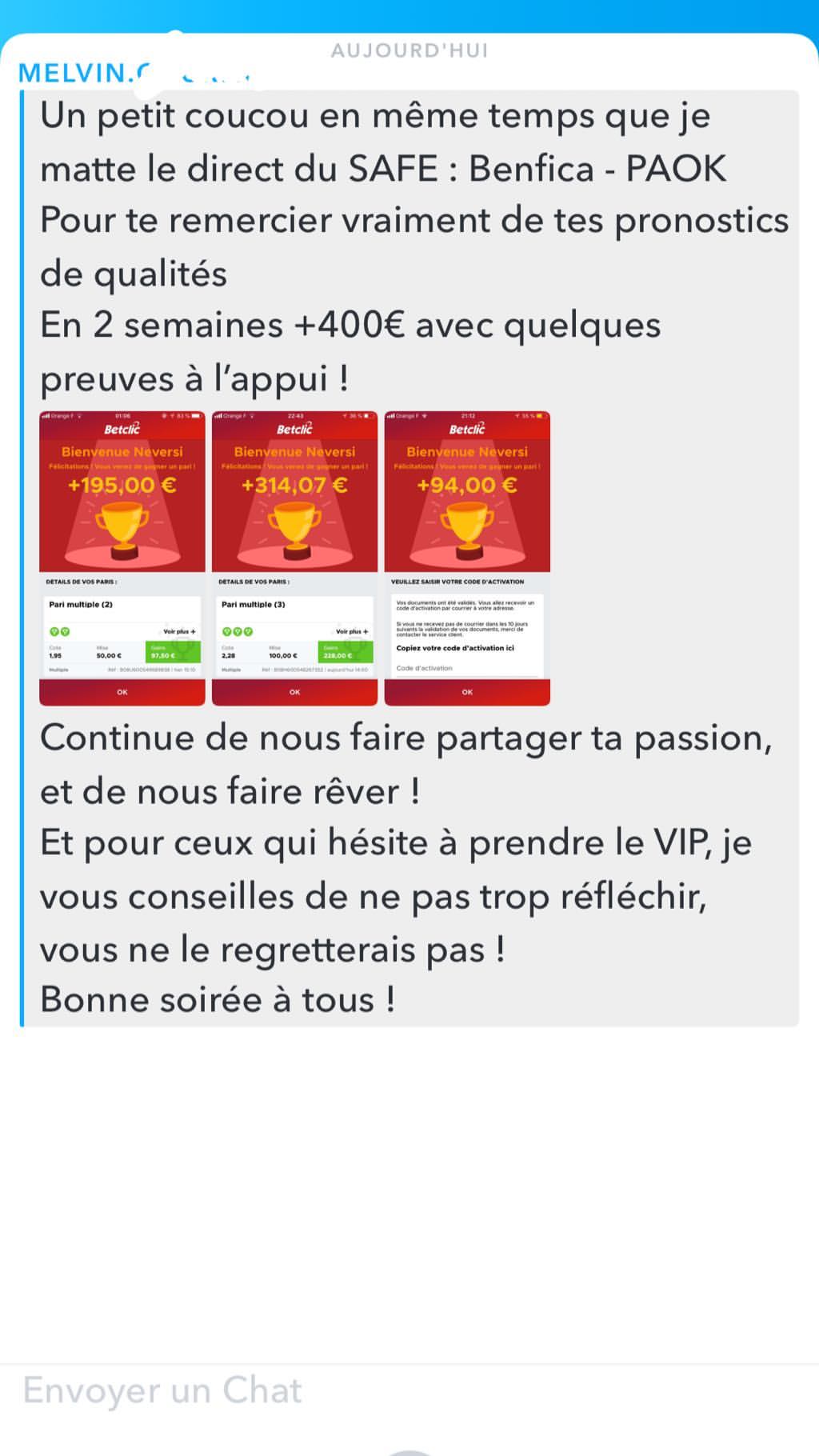Tap the Envoyer un Chat message field
This screenshot has height=1456, width=819.
tap(320, 1390)
